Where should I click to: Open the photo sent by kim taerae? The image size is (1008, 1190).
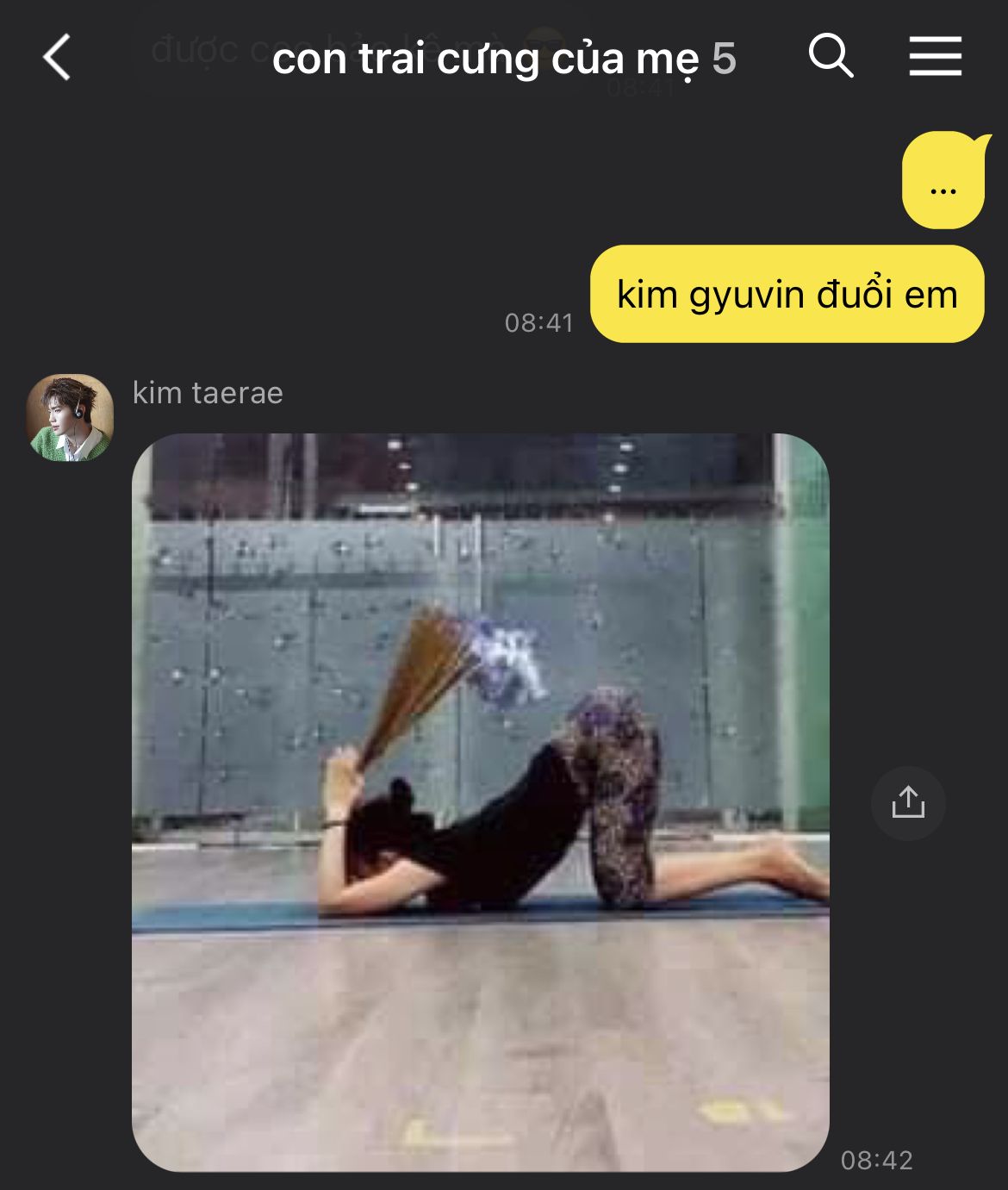(481, 802)
